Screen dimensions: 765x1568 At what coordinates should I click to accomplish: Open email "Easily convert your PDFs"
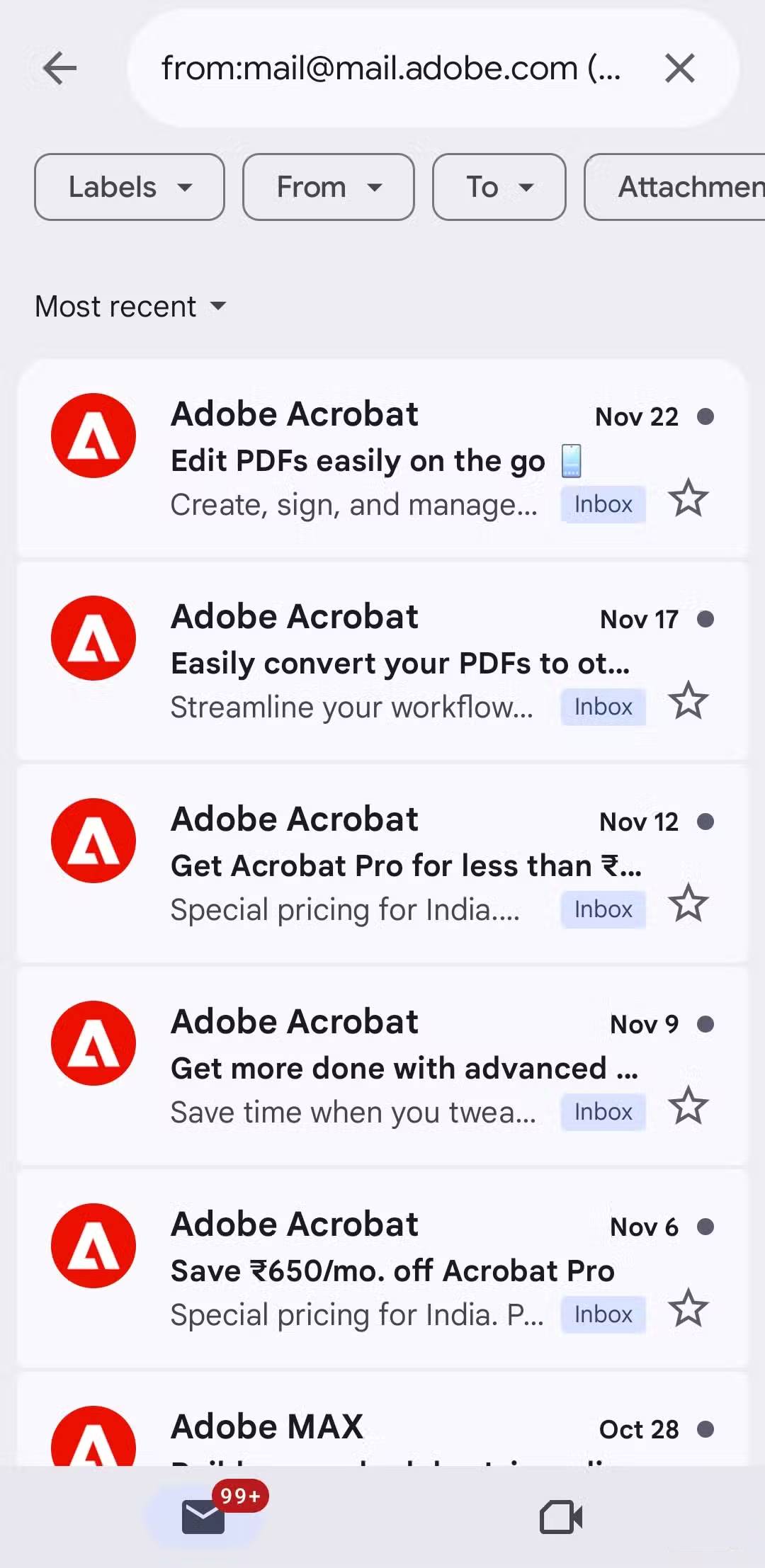pyautogui.click(x=400, y=664)
